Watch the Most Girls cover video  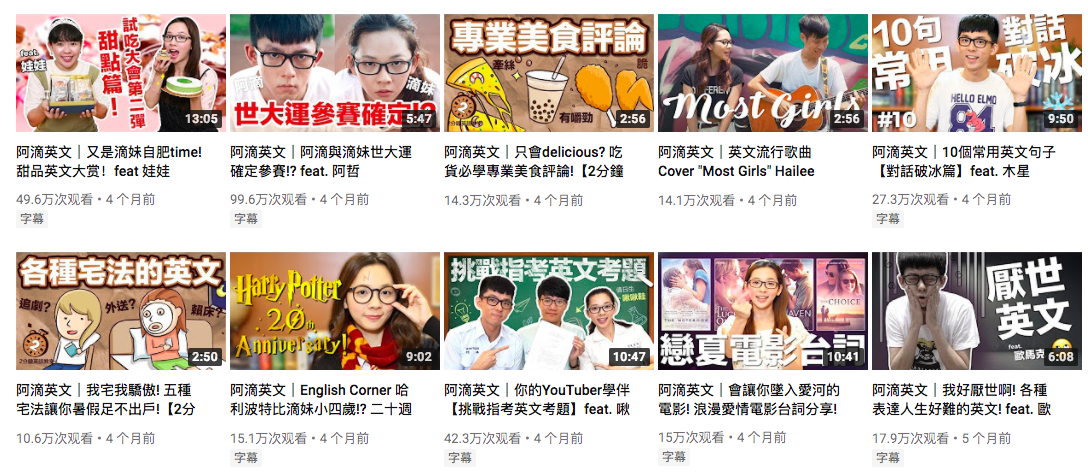pyautogui.click(x=762, y=73)
